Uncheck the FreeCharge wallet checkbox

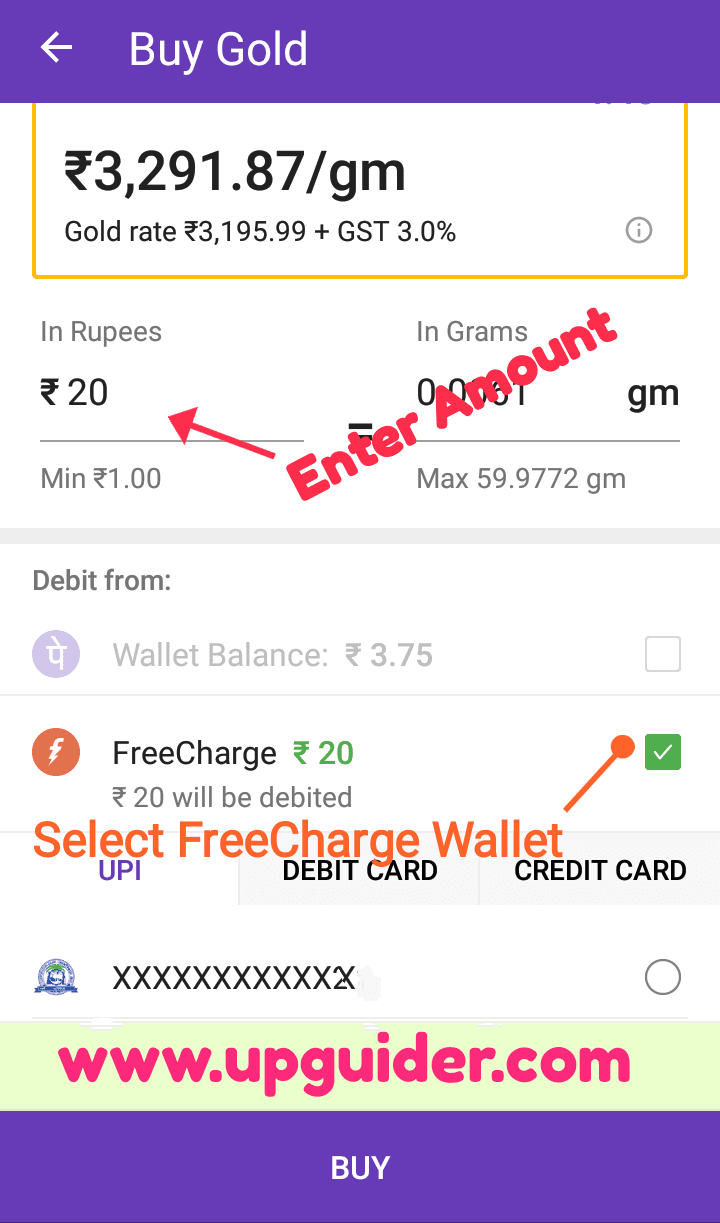[663, 752]
